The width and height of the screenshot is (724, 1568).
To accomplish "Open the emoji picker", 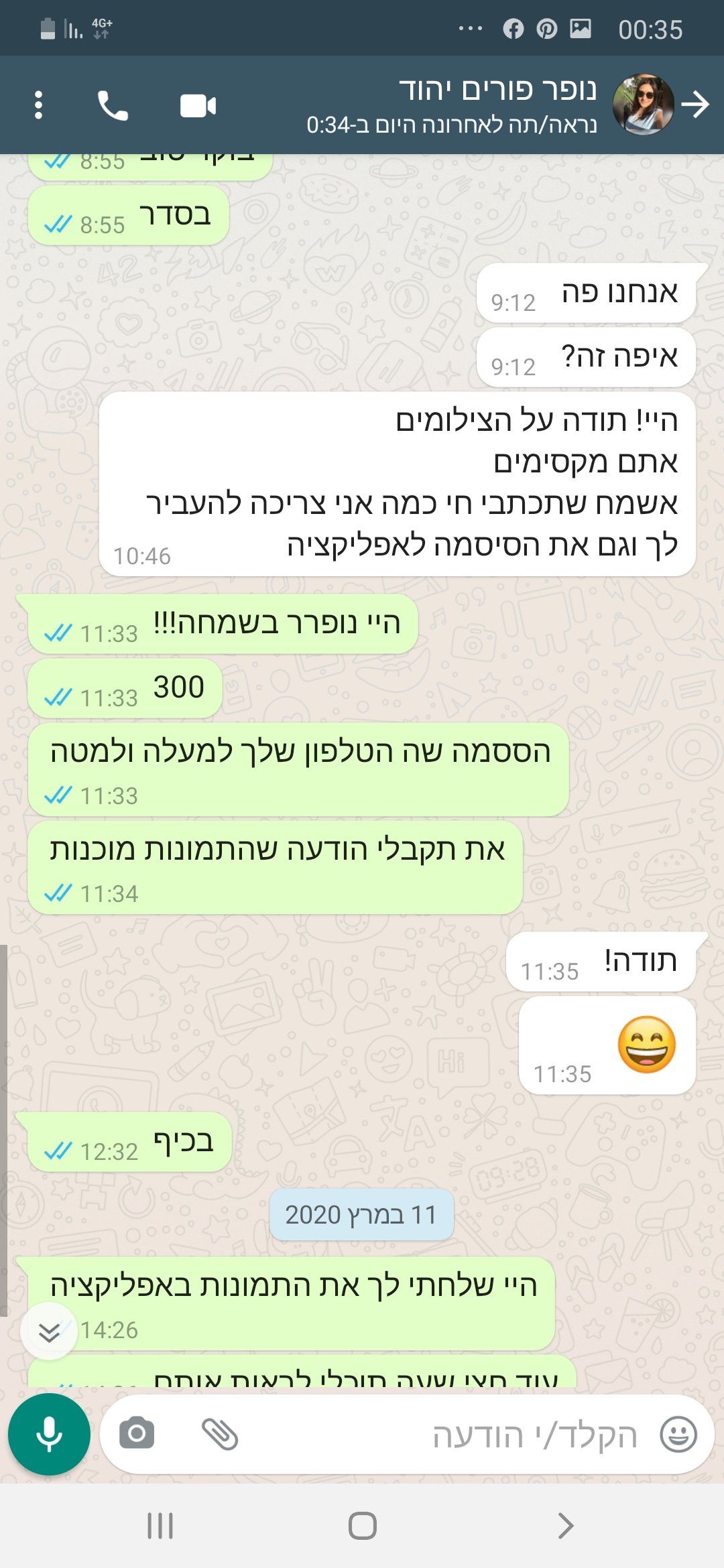I will click(678, 1434).
